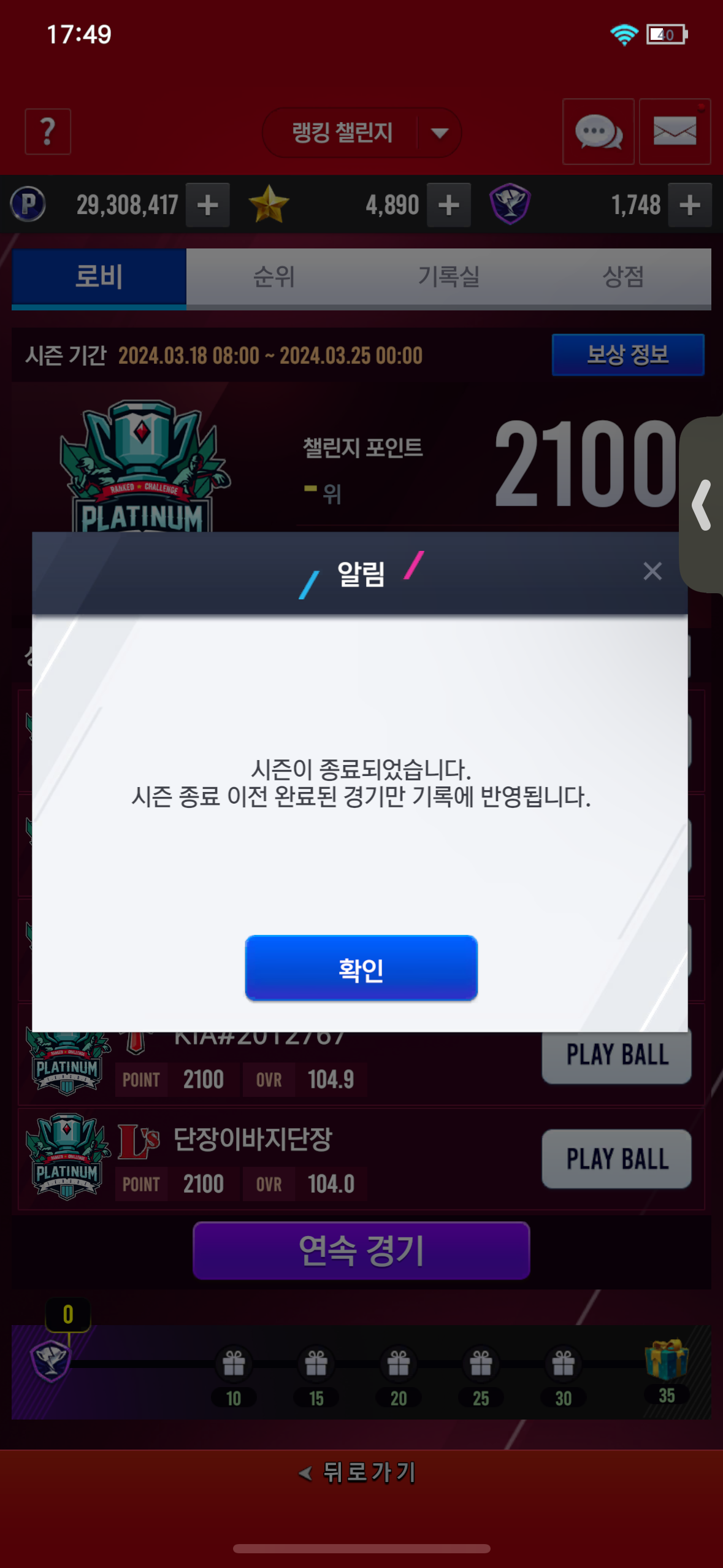Start PLAY BALL against 단장이바지단장
Image resolution: width=723 pixels, height=1568 pixels.
pos(616,1159)
